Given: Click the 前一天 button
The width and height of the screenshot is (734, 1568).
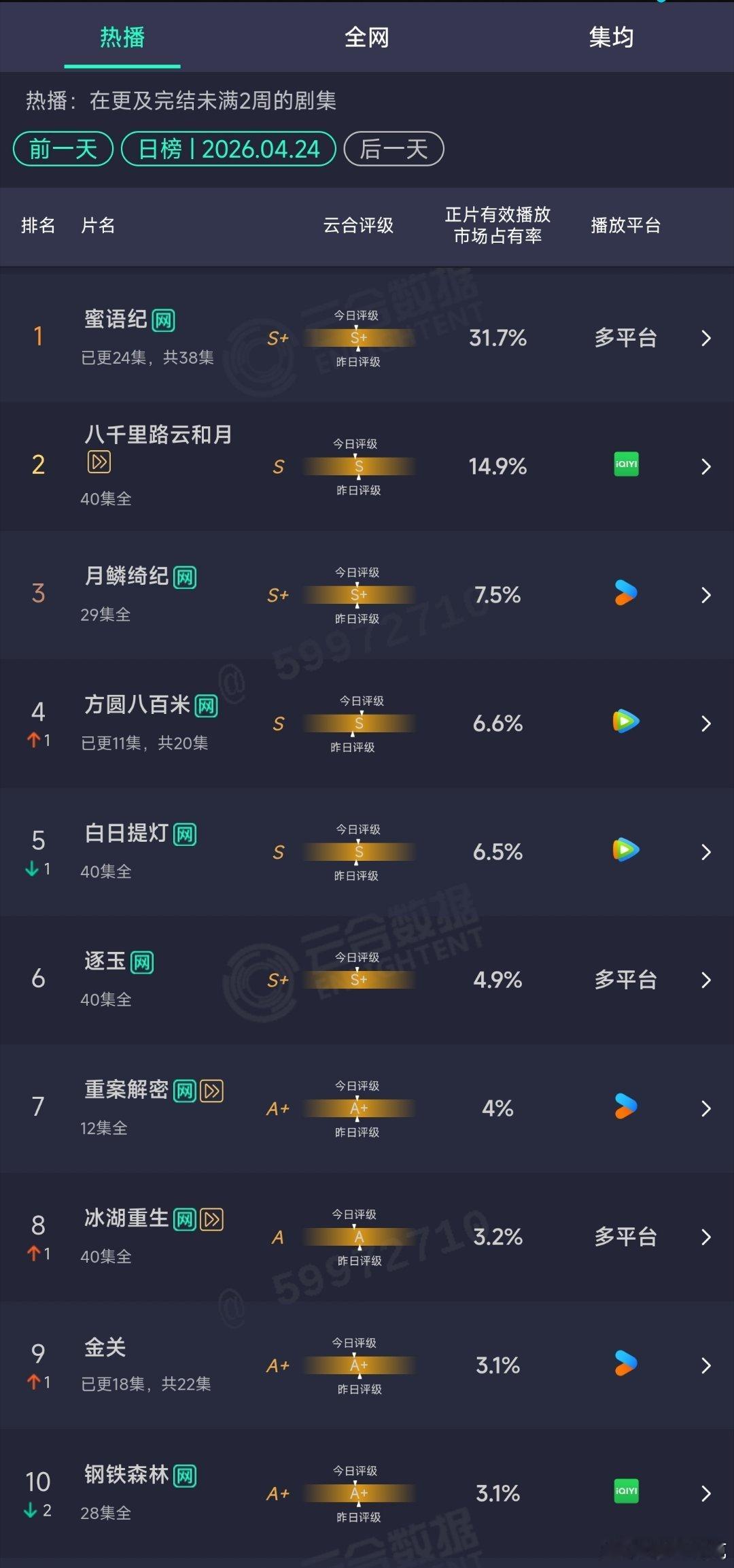Looking at the screenshot, I should (63, 148).
